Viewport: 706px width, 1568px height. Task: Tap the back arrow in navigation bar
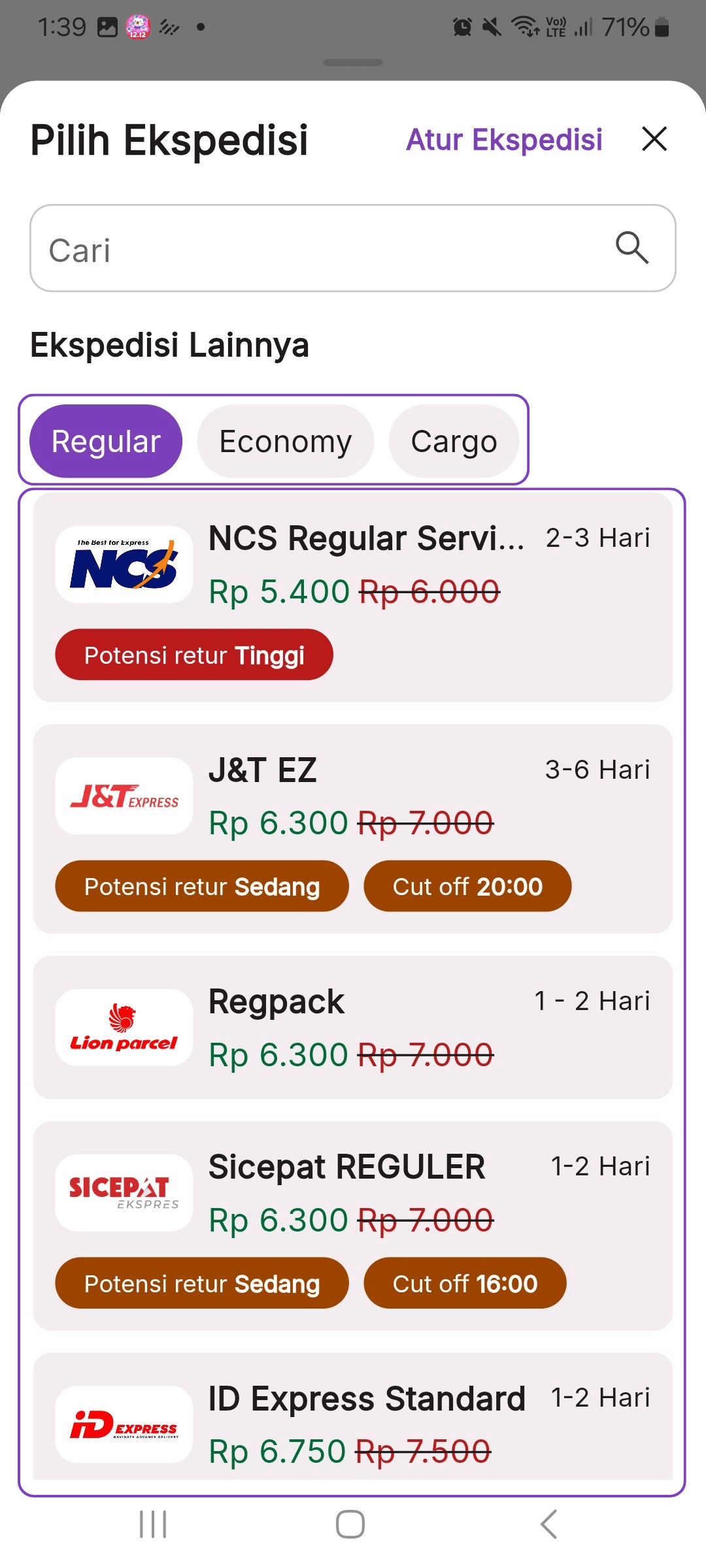(x=548, y=1526)
